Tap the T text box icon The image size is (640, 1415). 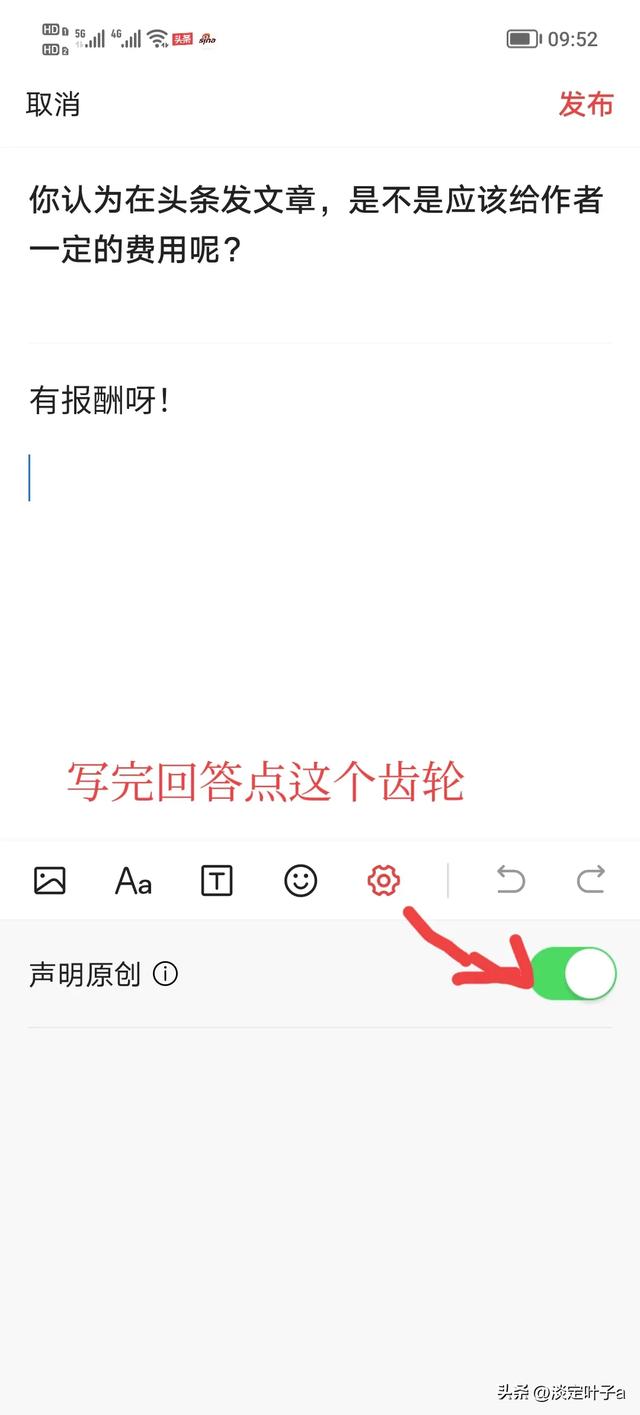coord(217,881)
